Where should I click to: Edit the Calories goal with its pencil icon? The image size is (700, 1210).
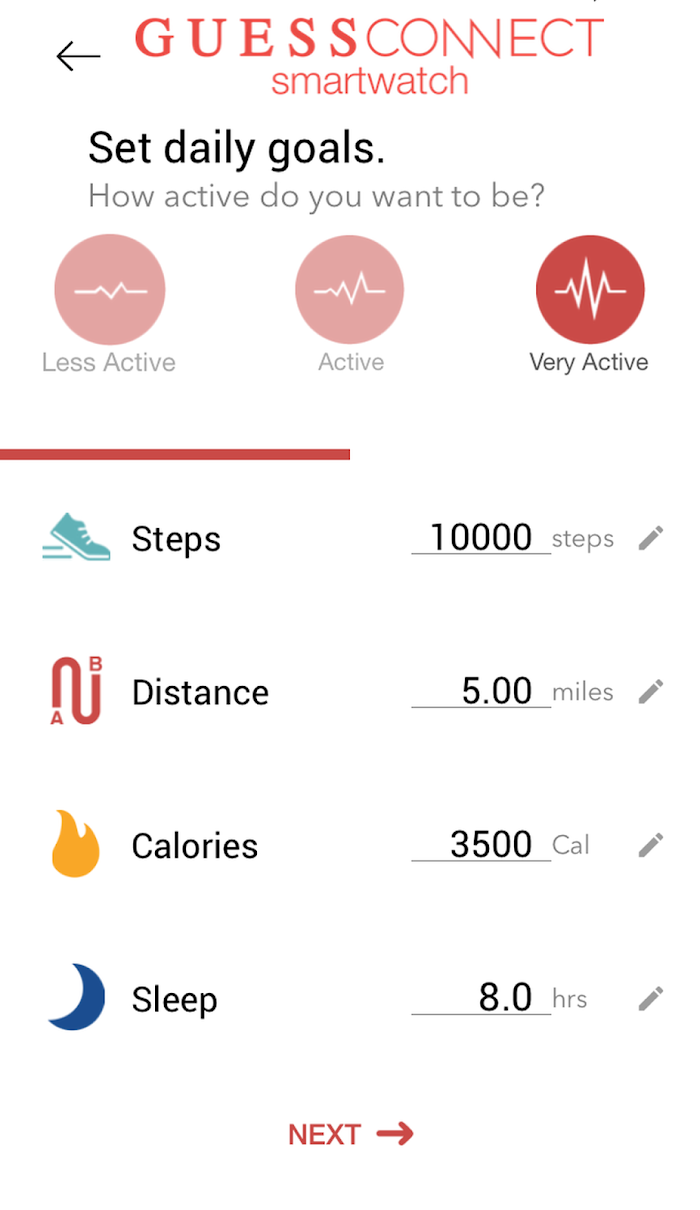(651, 845)
